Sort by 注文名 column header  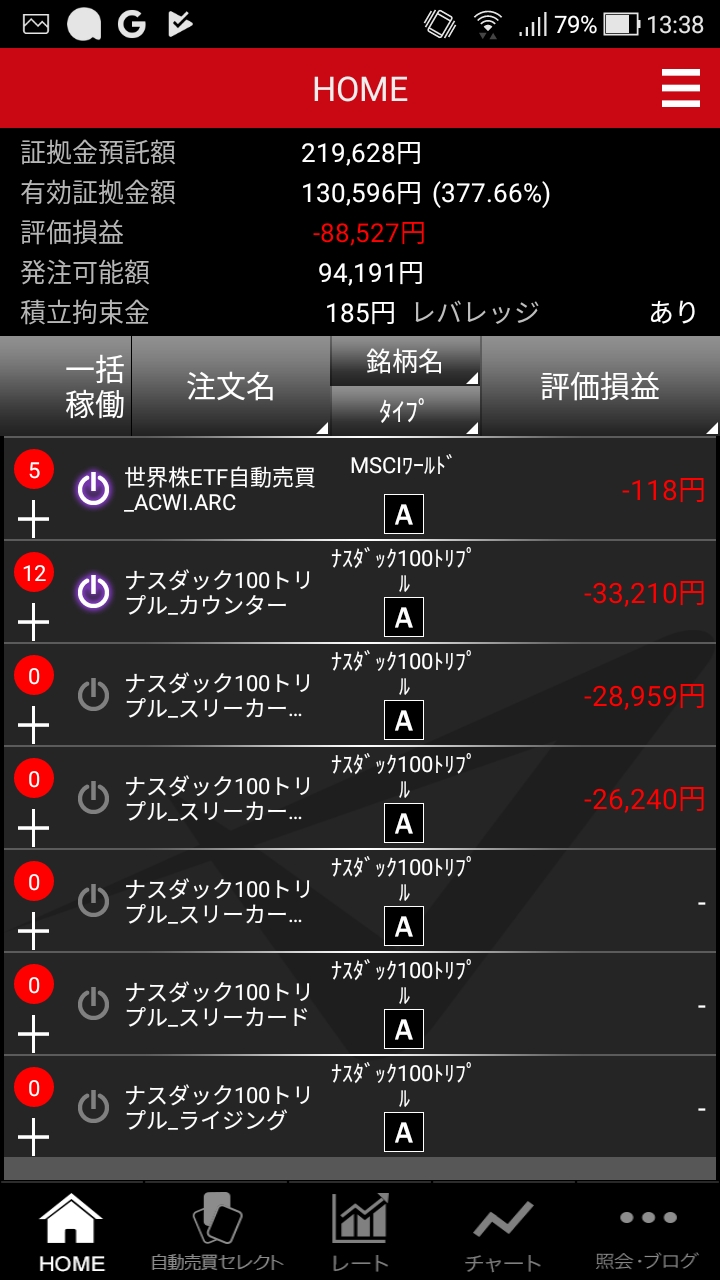coord(231,386)
